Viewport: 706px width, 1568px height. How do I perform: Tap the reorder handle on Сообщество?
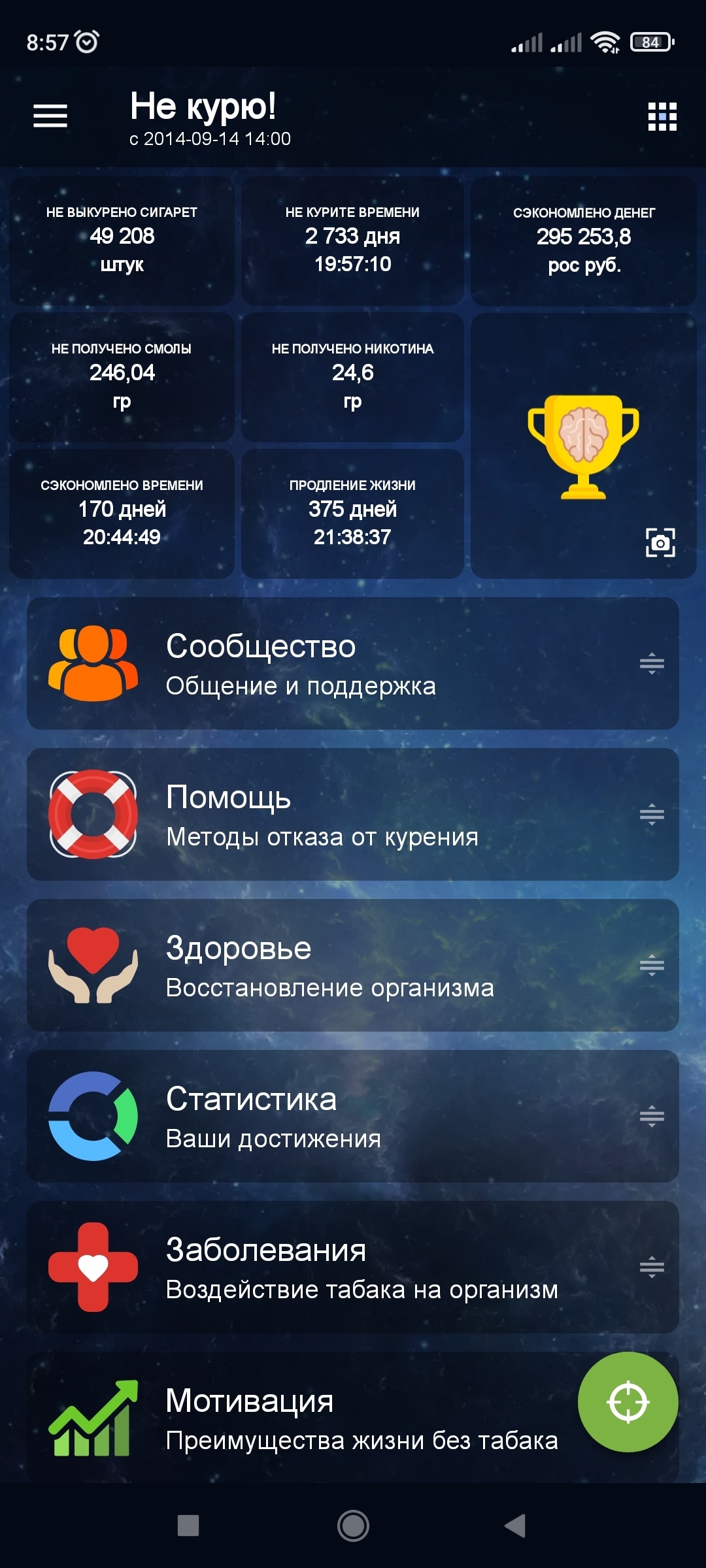coord(652,664)
